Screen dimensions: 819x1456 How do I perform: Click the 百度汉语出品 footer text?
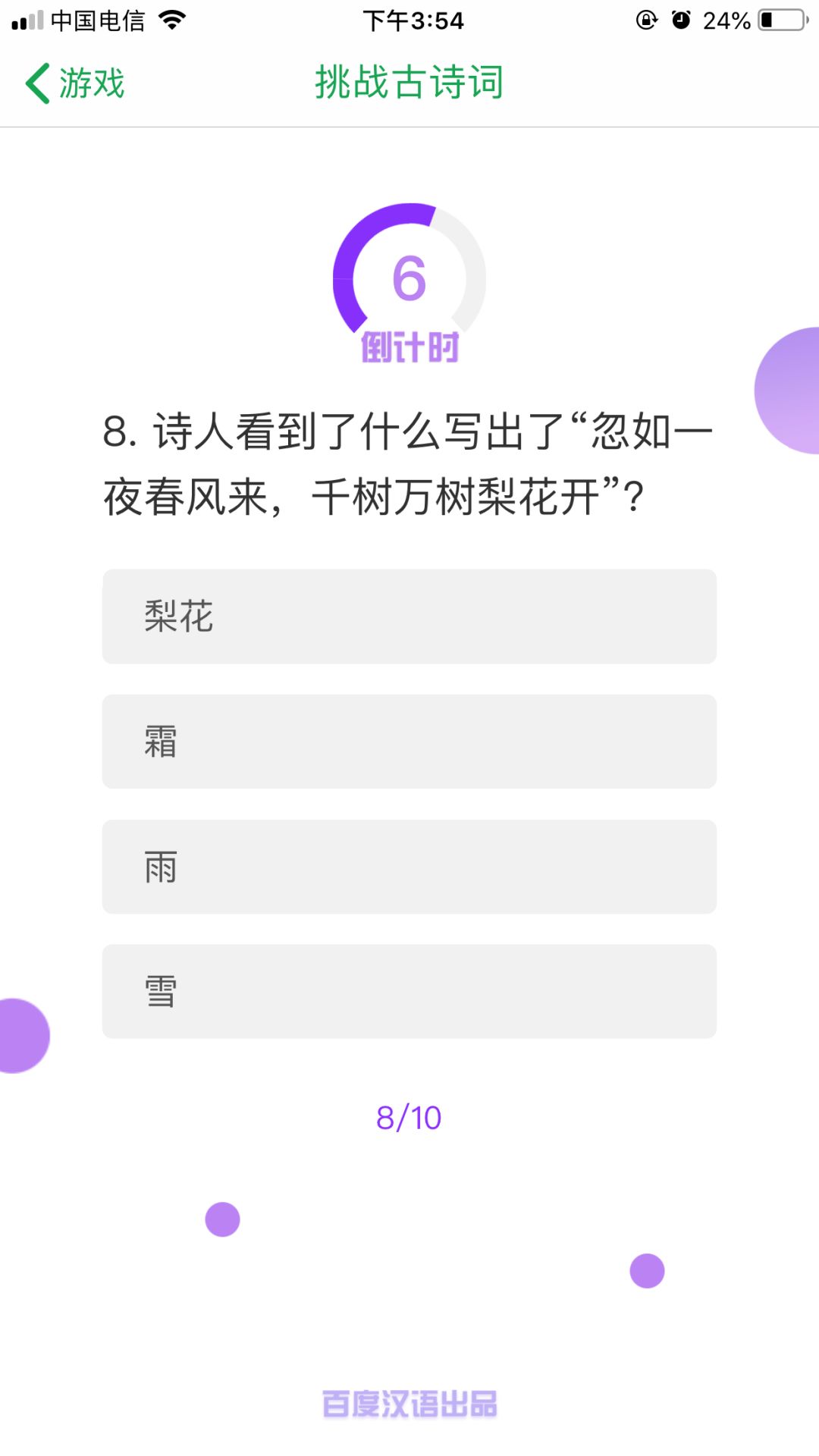409,1404
